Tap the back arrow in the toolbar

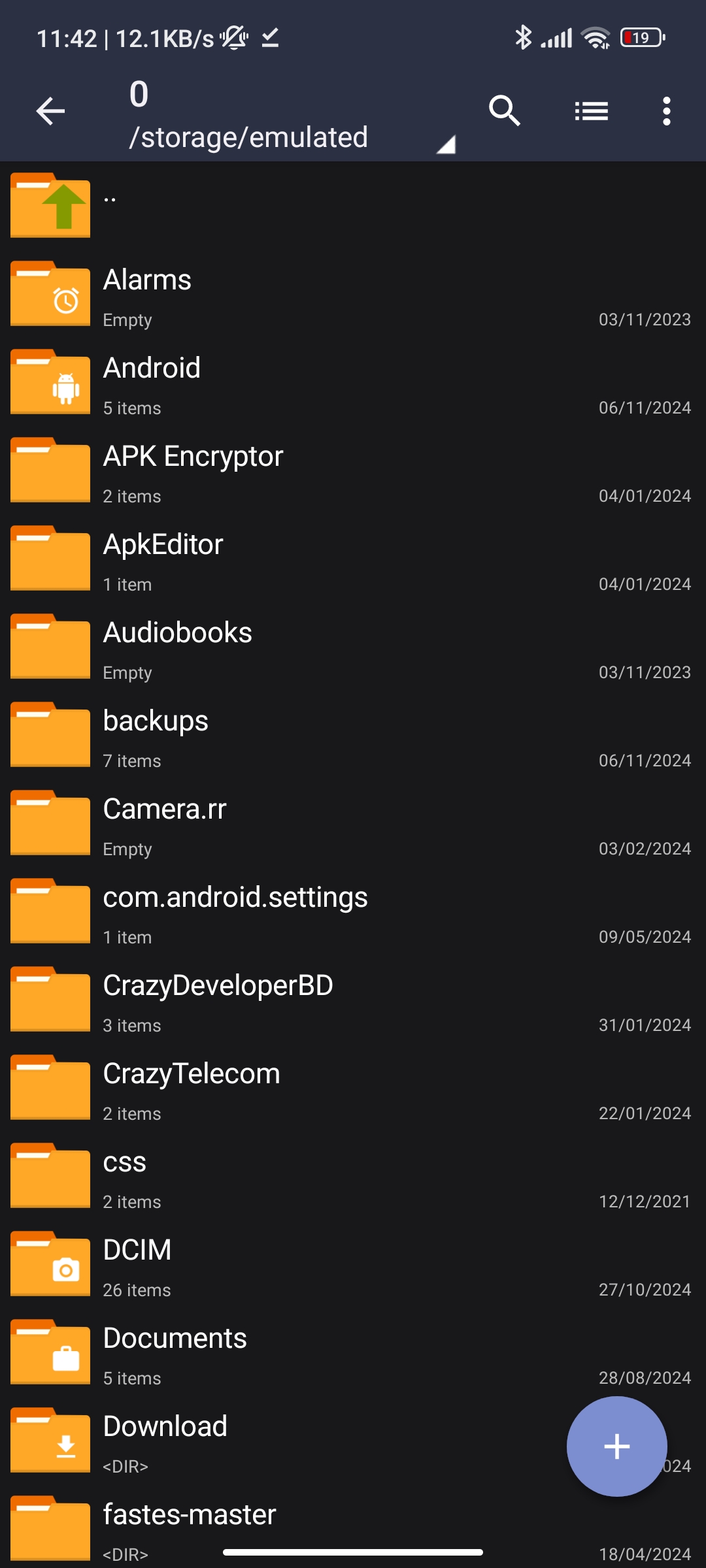pos(50,111)
